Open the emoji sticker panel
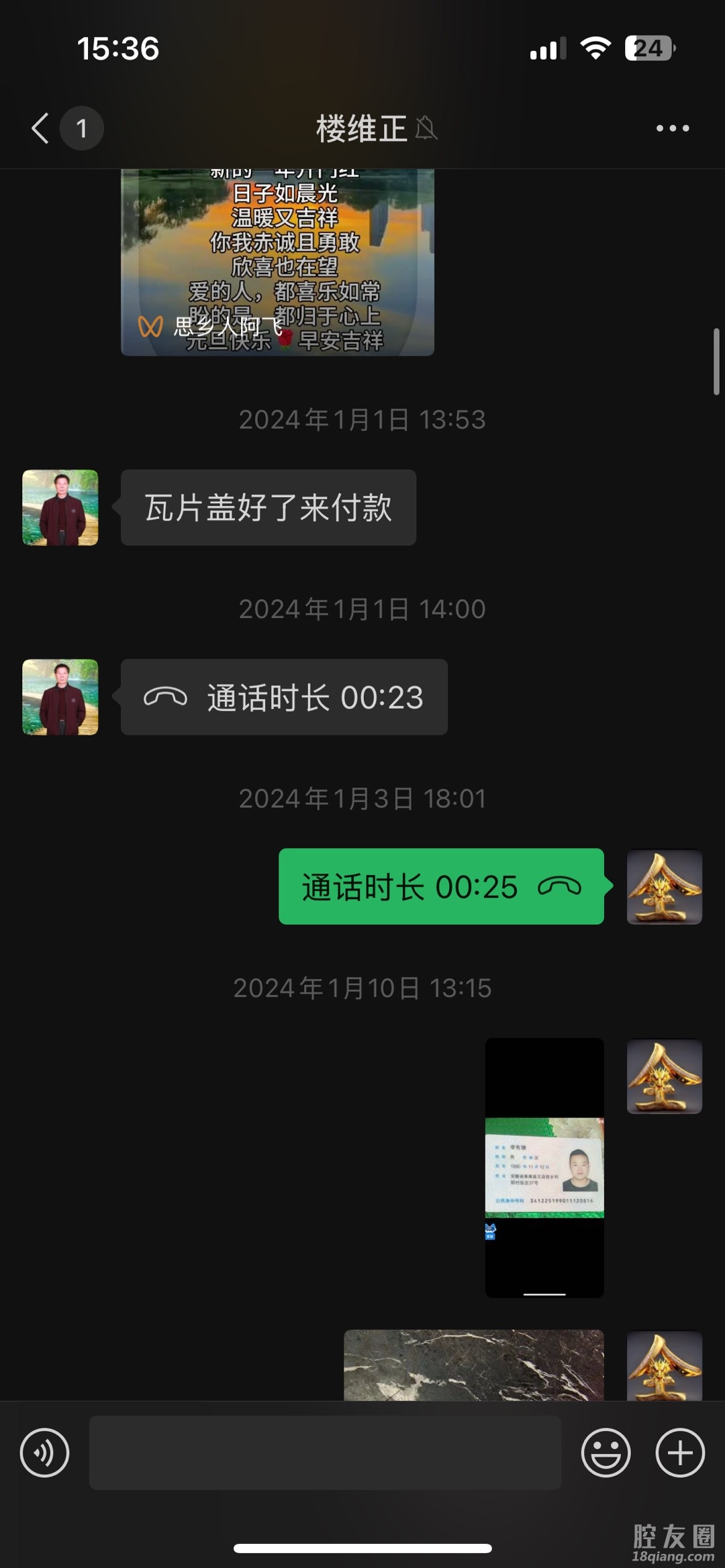The image size is (725, 1568). [606, 1453]
